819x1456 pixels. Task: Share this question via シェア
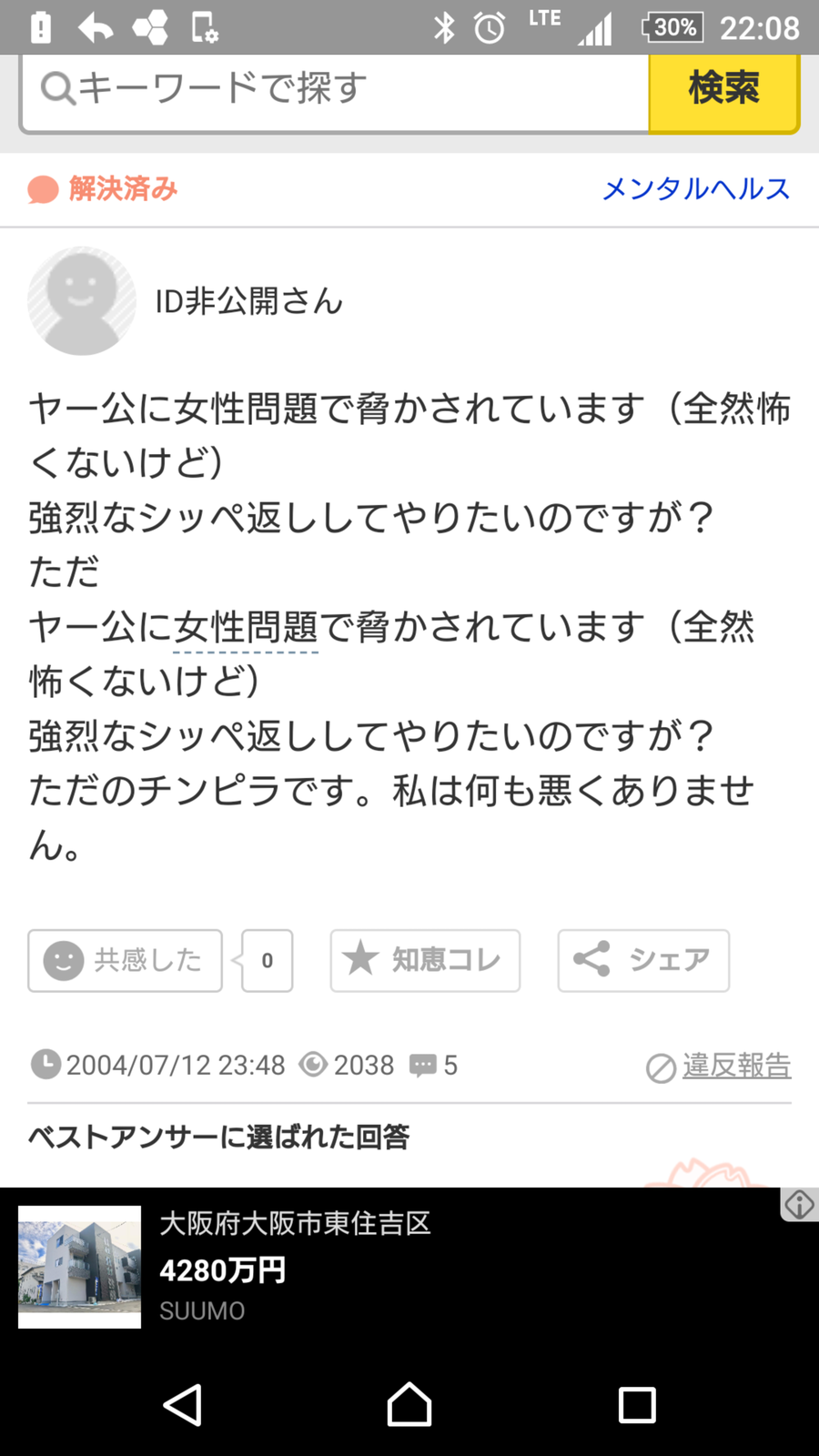click(x=643, y=960)
